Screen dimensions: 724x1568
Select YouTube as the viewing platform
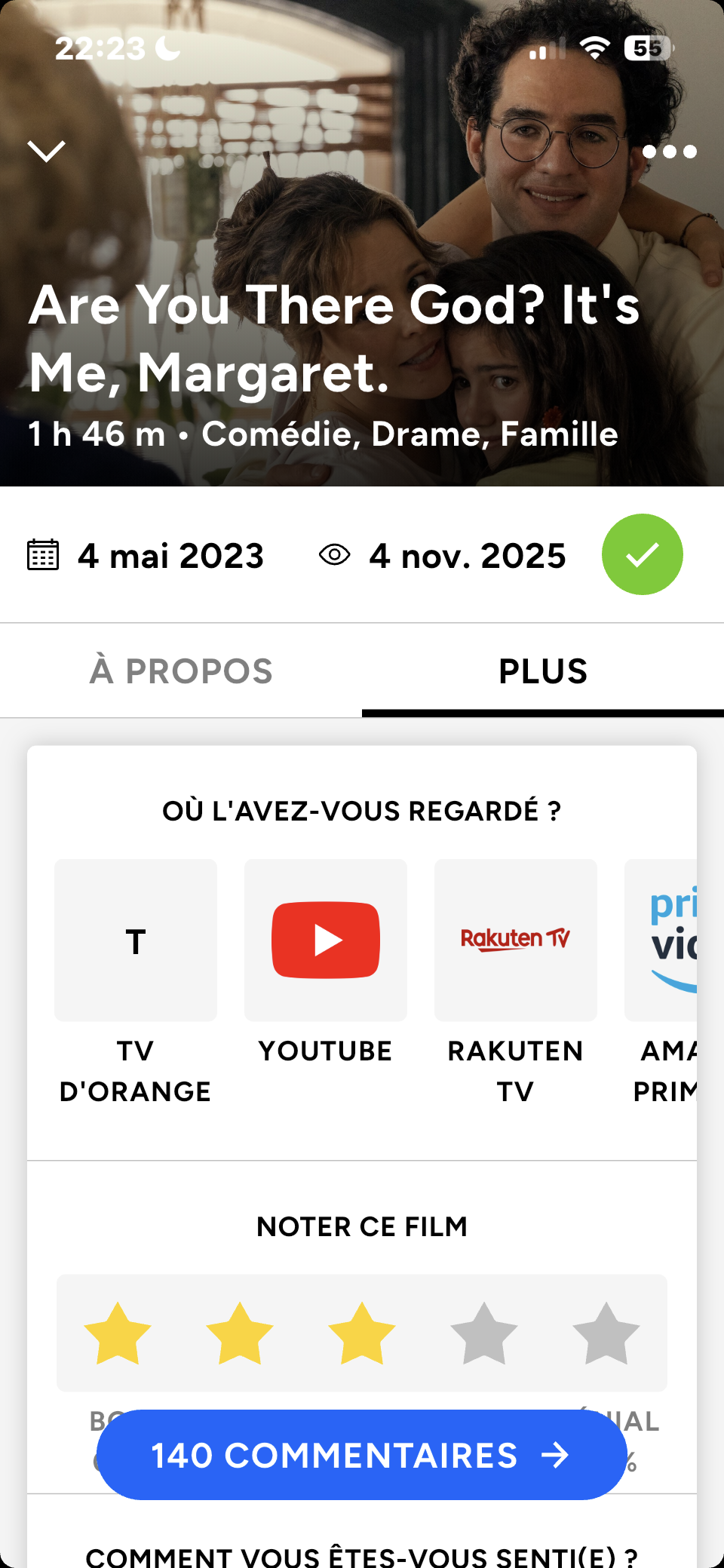(x=326, y=941)
